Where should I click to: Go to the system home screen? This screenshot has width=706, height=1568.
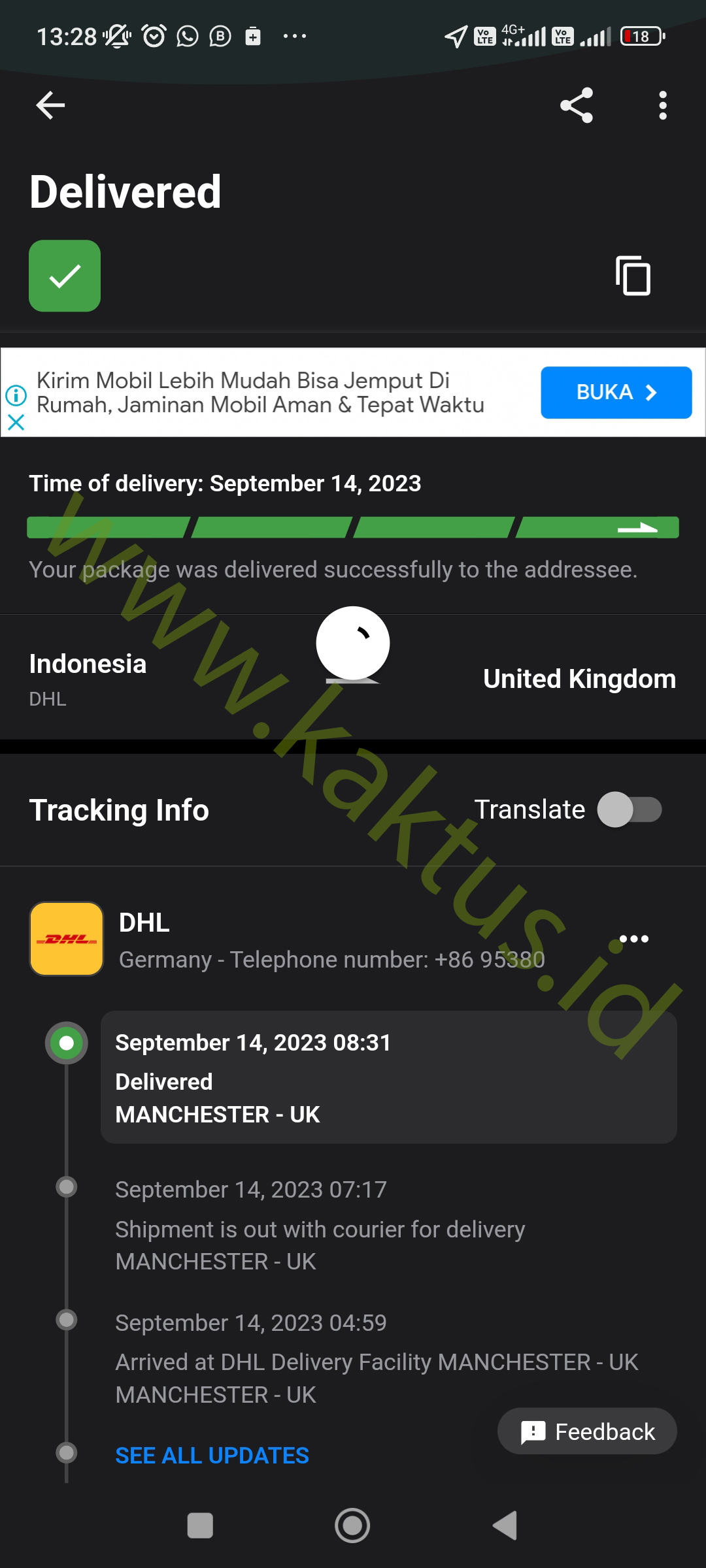tap(352, 1526)
